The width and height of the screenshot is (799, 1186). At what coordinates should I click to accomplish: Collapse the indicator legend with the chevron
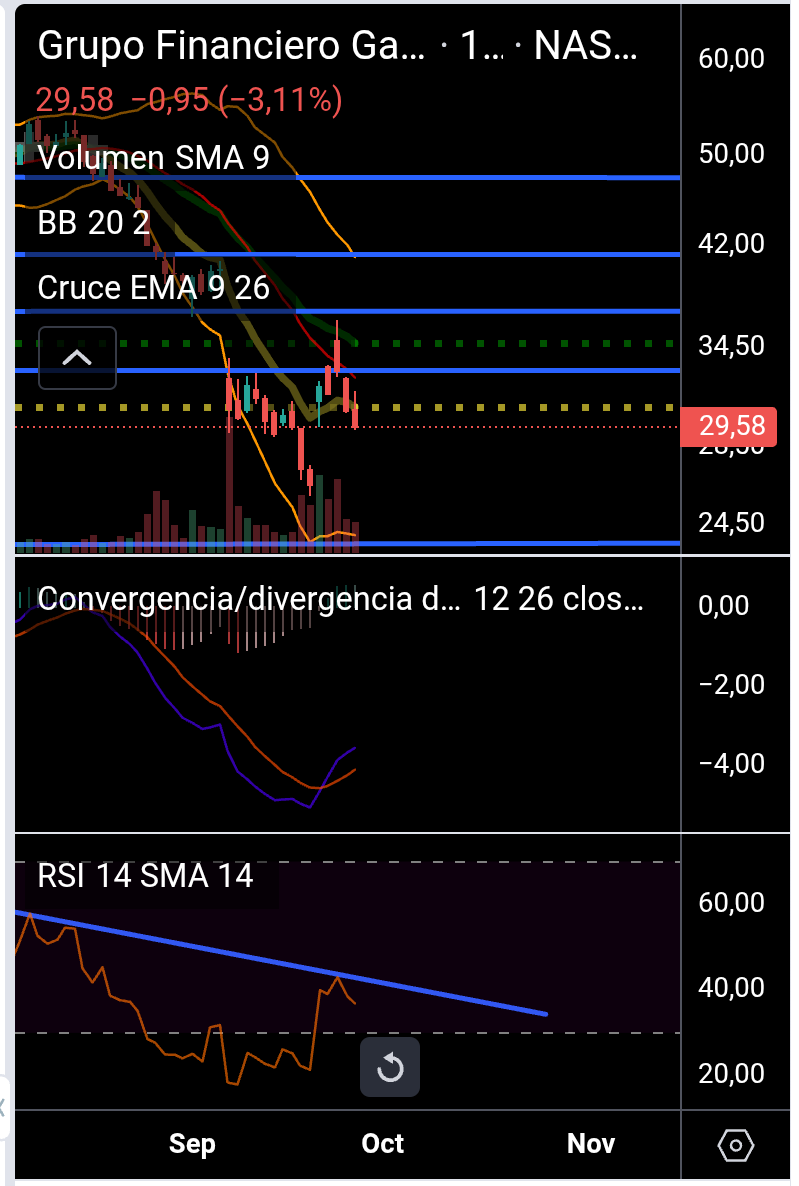(x=77, y=358)
